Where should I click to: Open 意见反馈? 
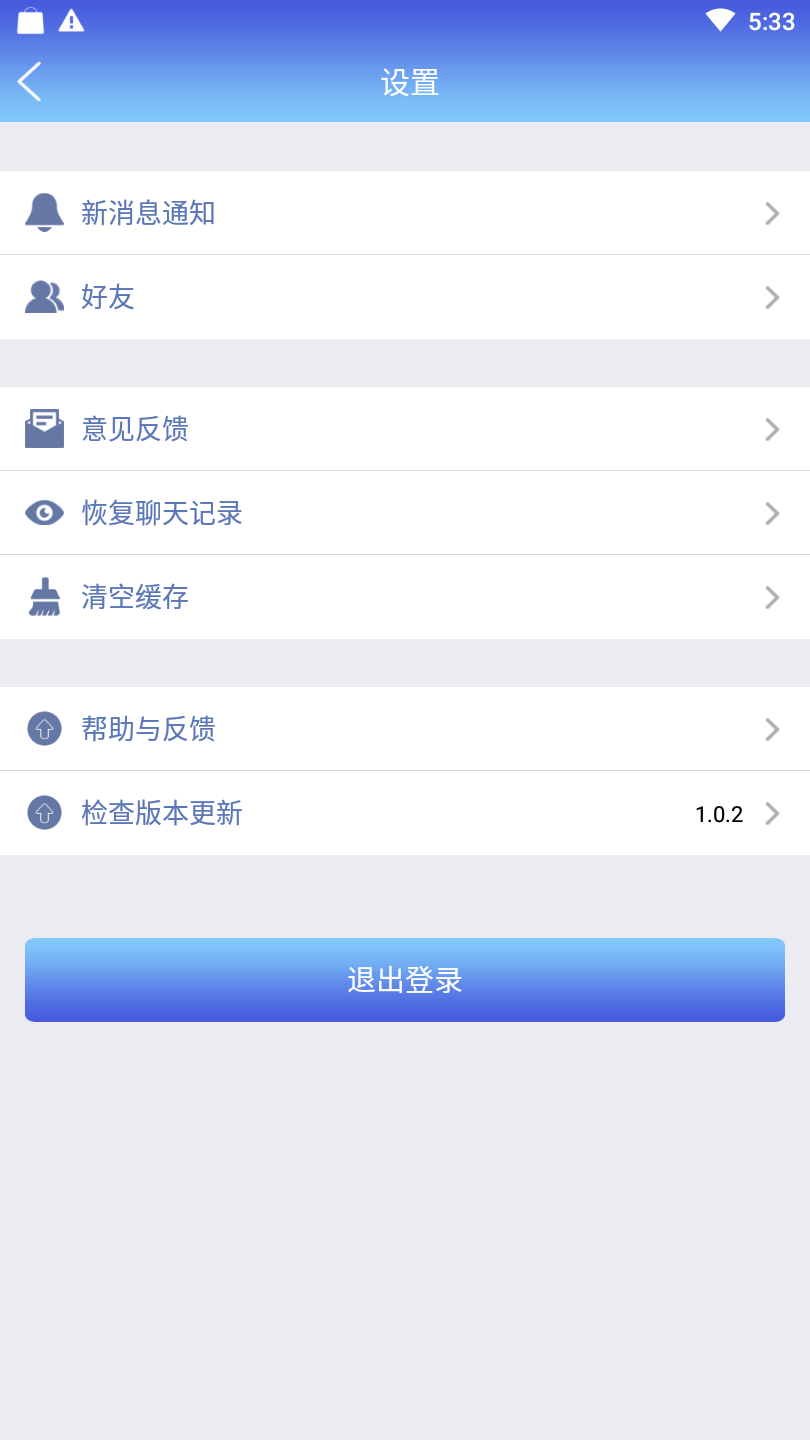[404, 429]
